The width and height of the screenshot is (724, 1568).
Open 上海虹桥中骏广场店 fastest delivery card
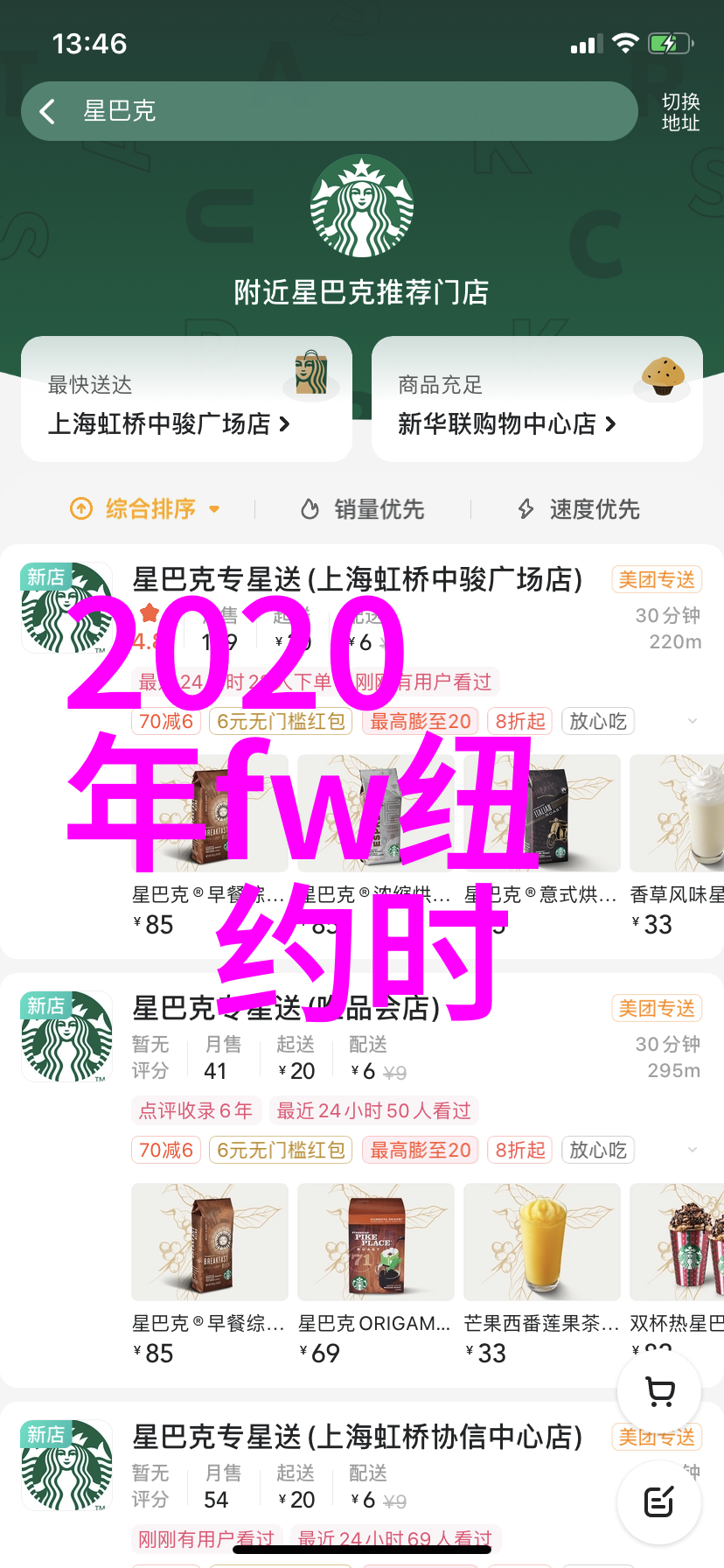pos(186,399)
